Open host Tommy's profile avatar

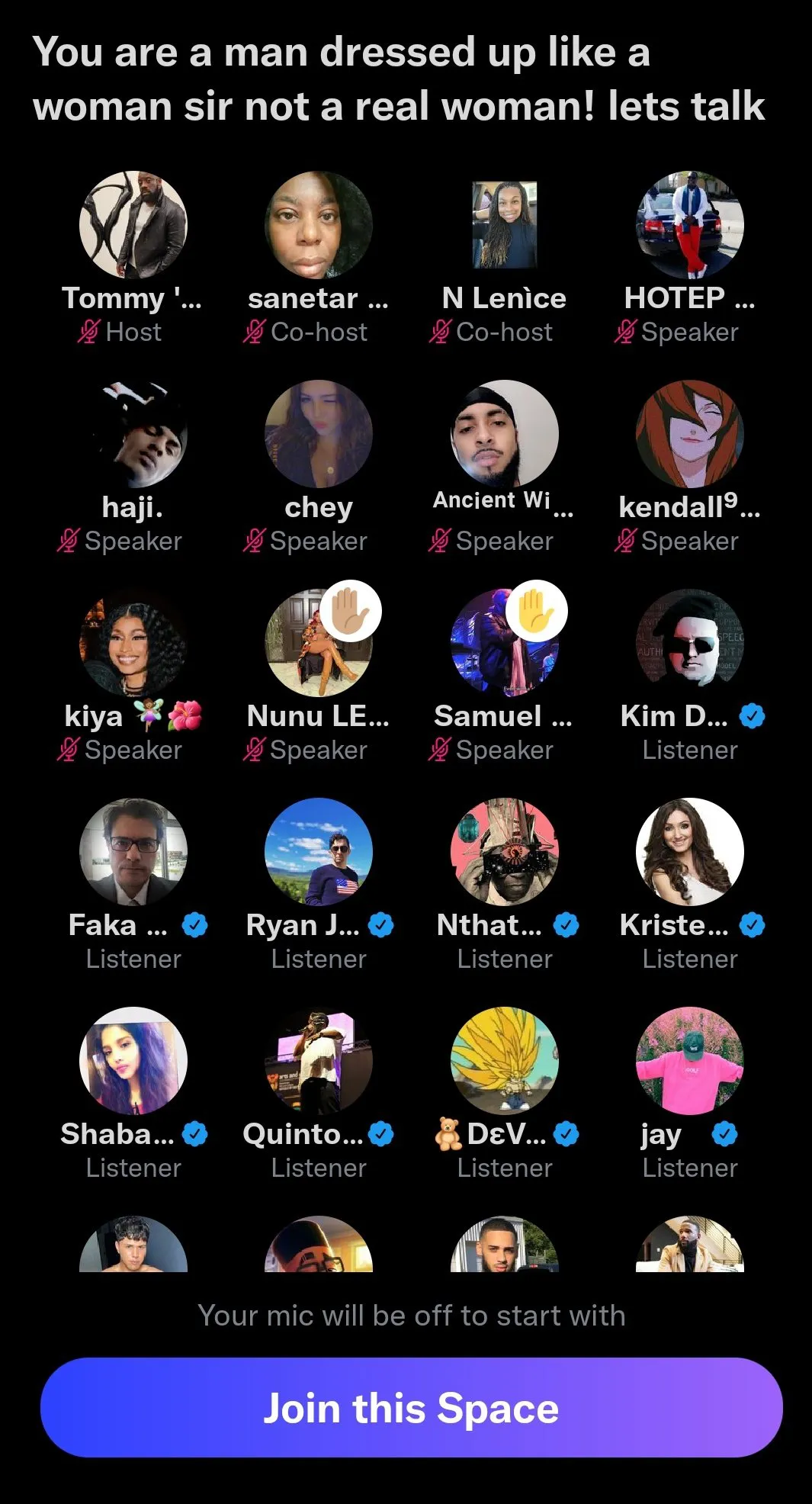[x=133, y=224]
